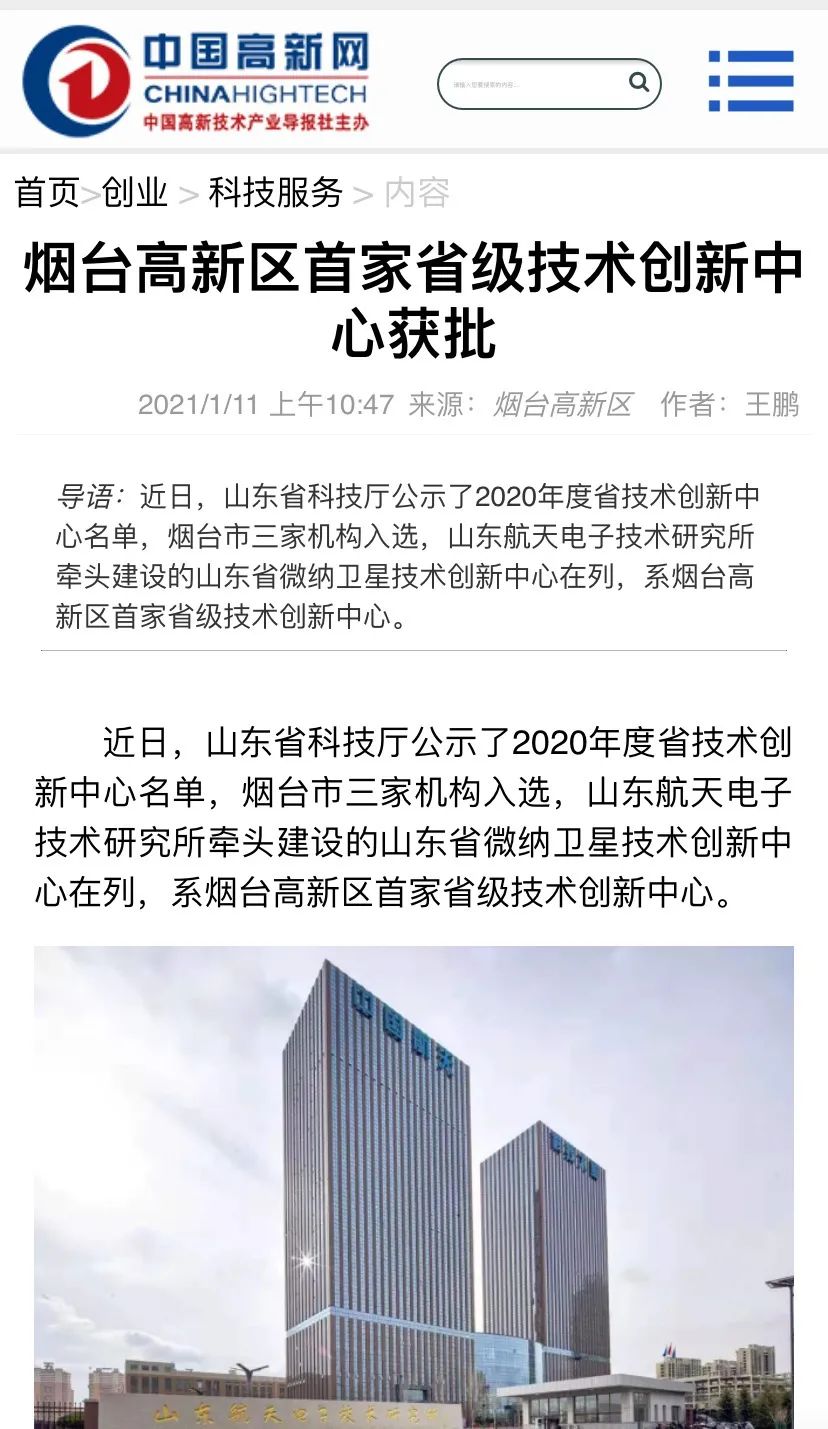Open the 创业 breadcrumb link

coord(135,192)
